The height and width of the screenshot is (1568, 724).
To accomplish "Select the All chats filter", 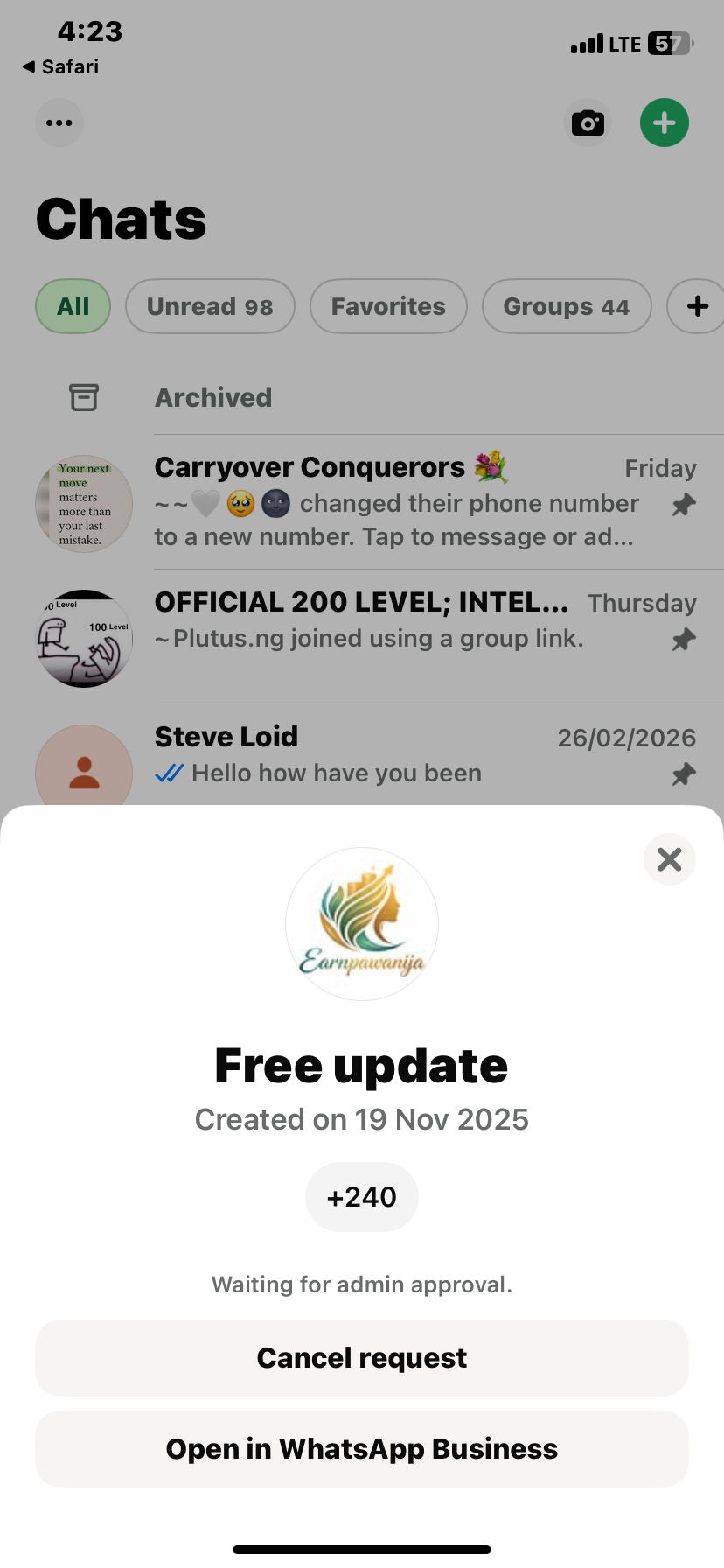I will pos(73,307).
